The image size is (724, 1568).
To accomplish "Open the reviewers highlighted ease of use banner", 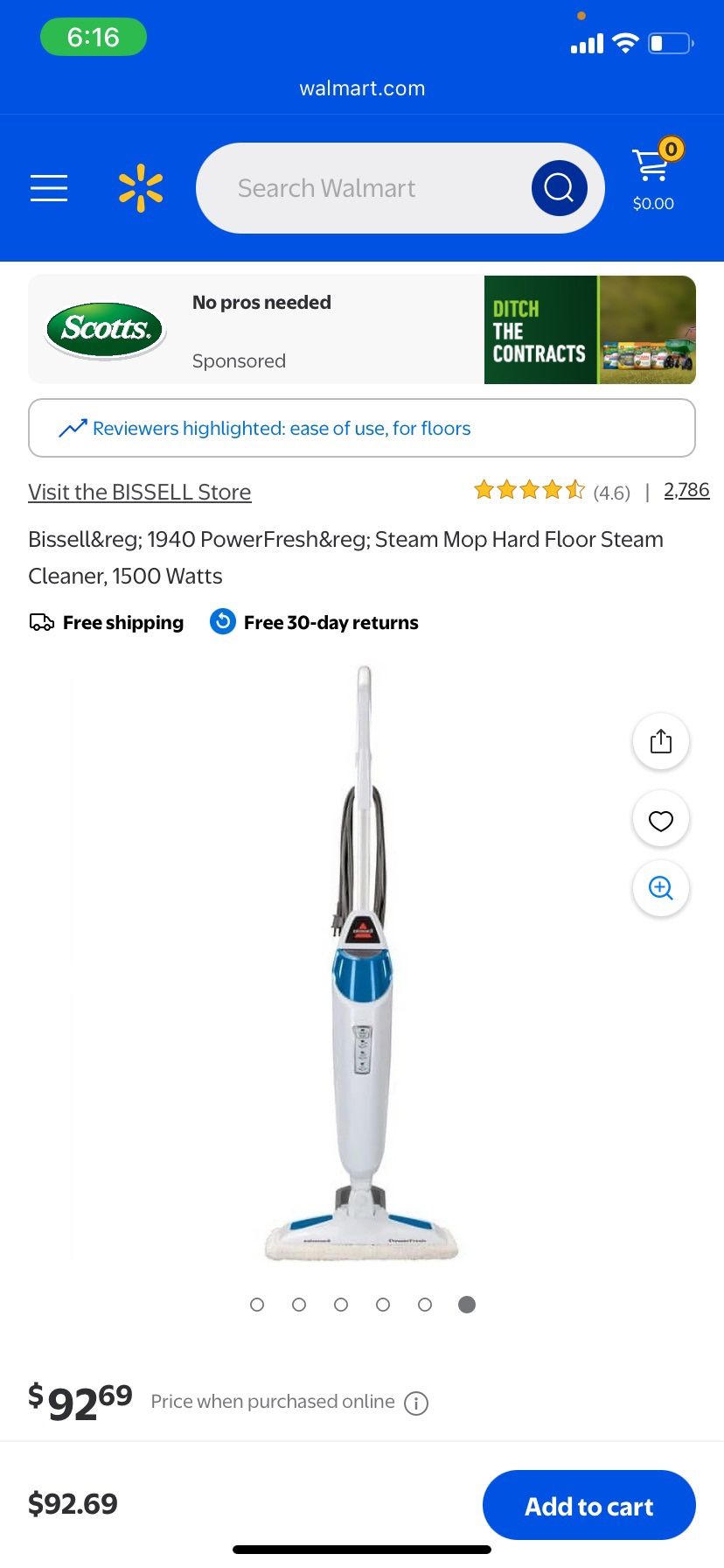I will 361,428.
